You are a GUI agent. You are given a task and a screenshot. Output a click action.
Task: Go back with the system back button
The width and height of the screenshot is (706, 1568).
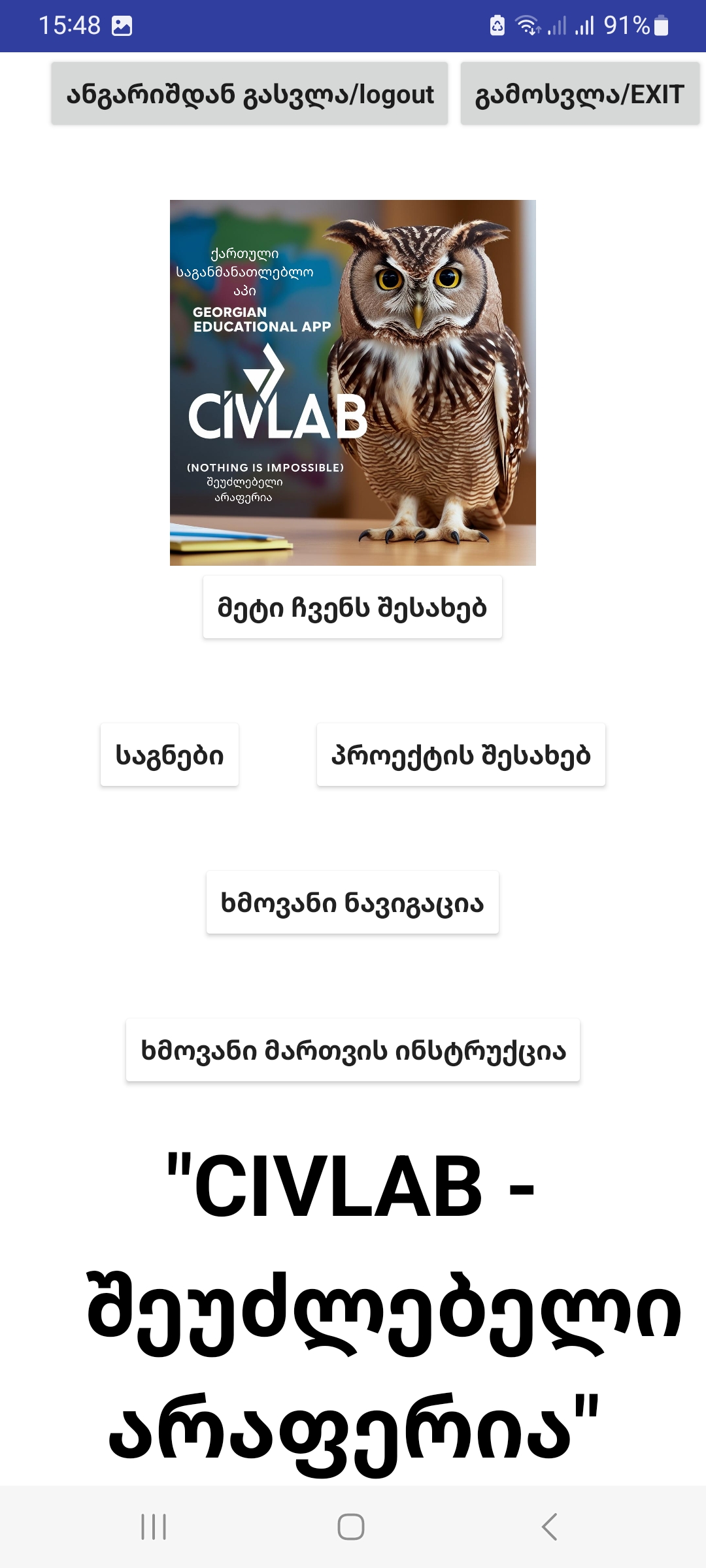pyautogui.click(x=549, y=1527)
